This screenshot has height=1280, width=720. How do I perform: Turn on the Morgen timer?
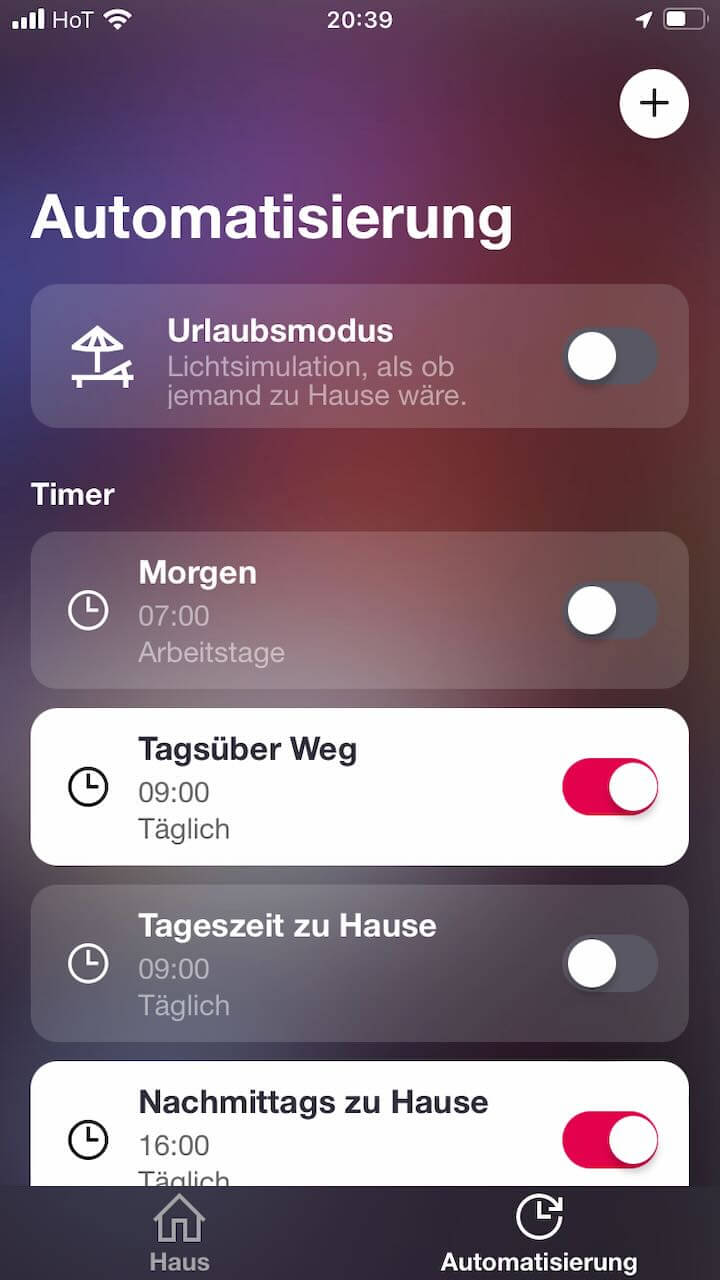coord(610,610)
